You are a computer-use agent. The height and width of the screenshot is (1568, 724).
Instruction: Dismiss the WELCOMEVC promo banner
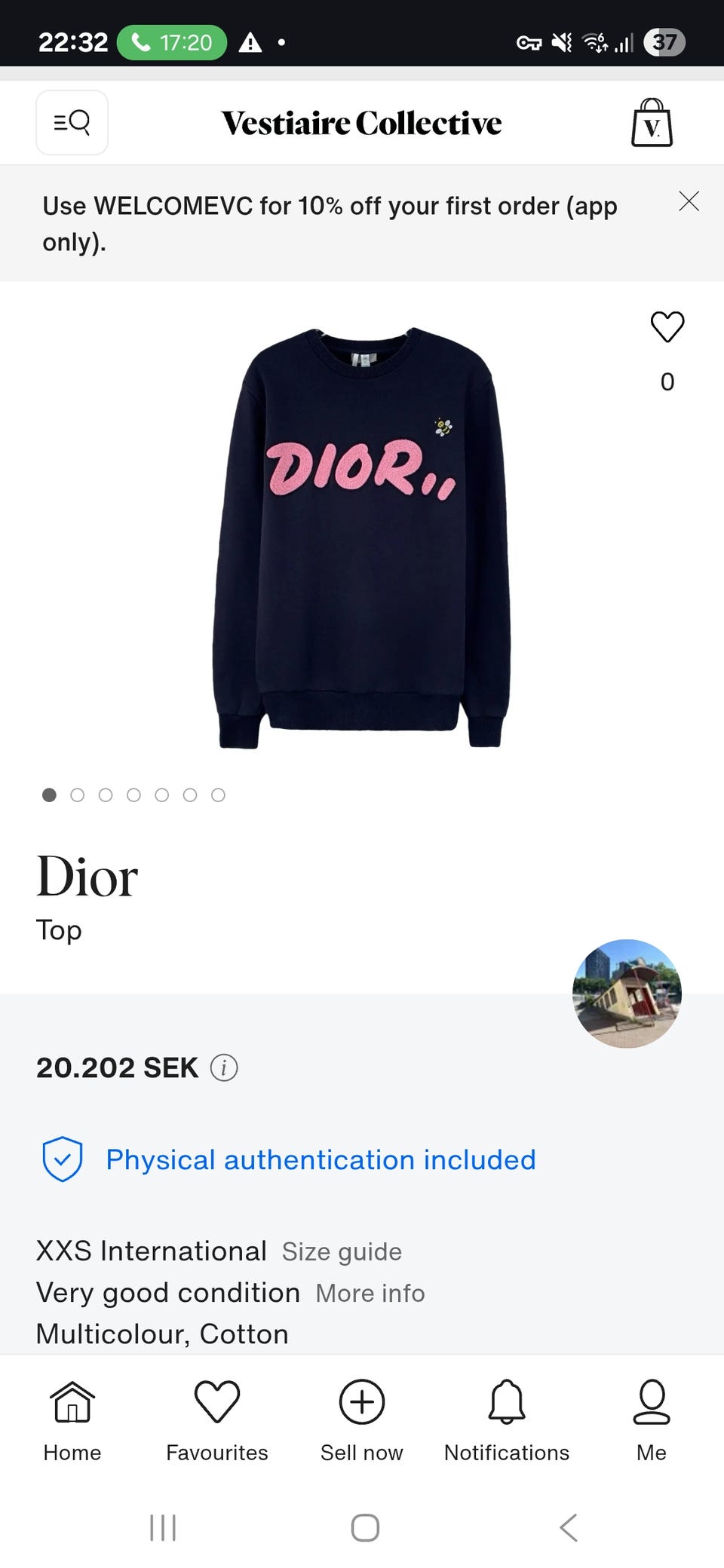coord(689,201)
